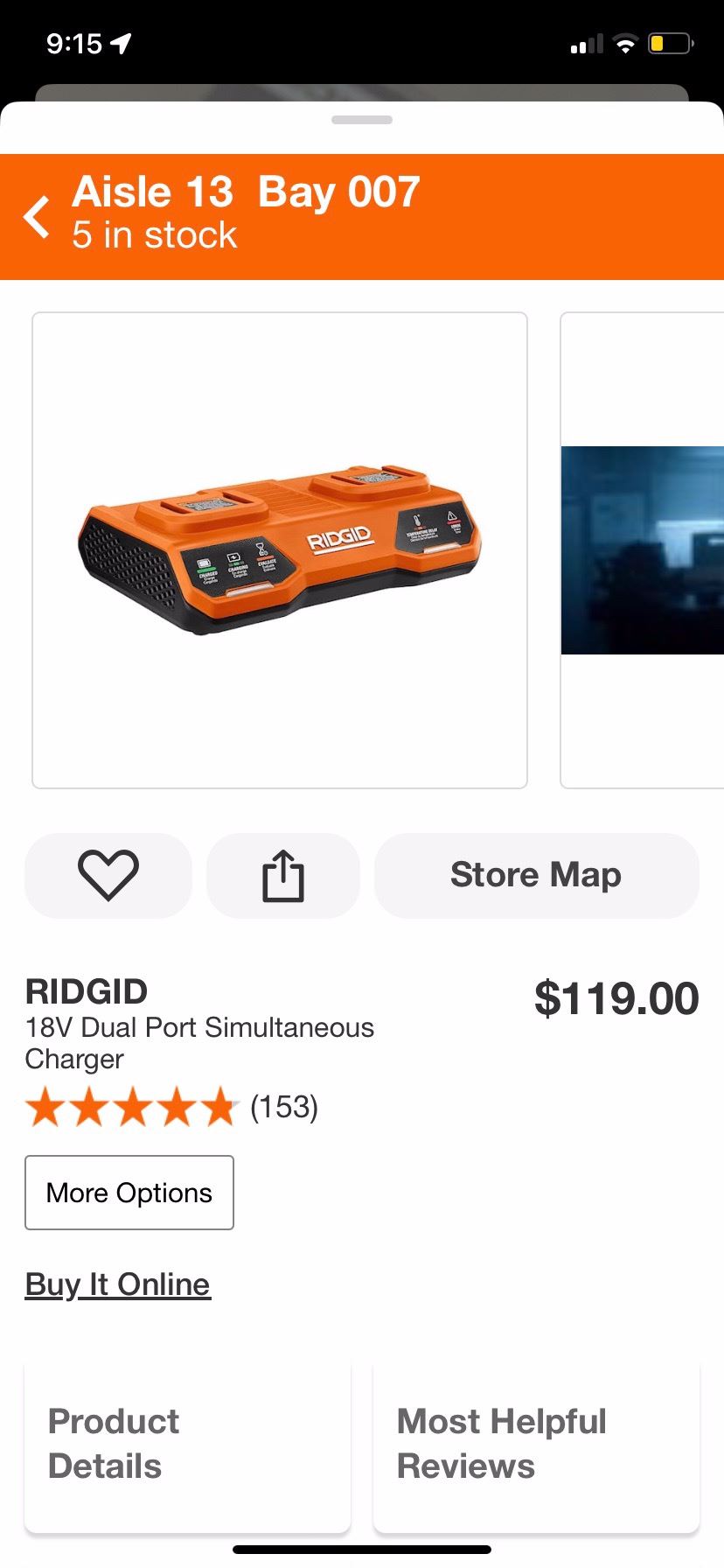This screenshot has width=724, height=1568.
Task: View Most Helpful Reviews
Action: (x=536, y=1444)
